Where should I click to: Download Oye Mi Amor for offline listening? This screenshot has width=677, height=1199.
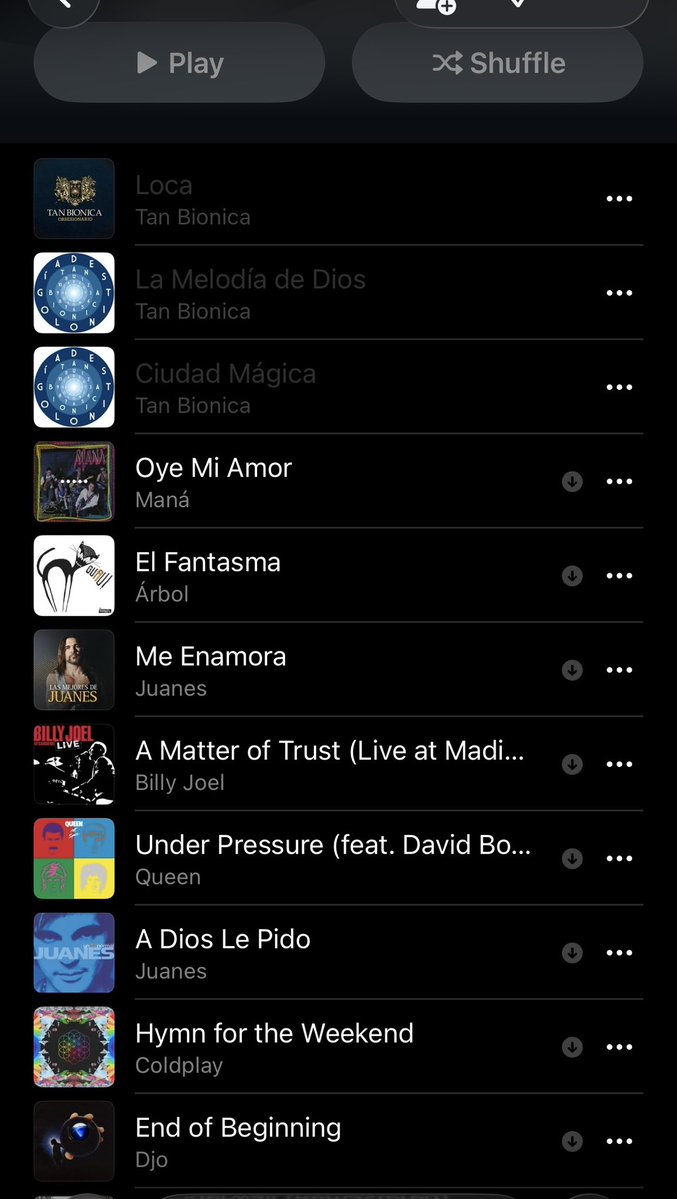point(572,482)
